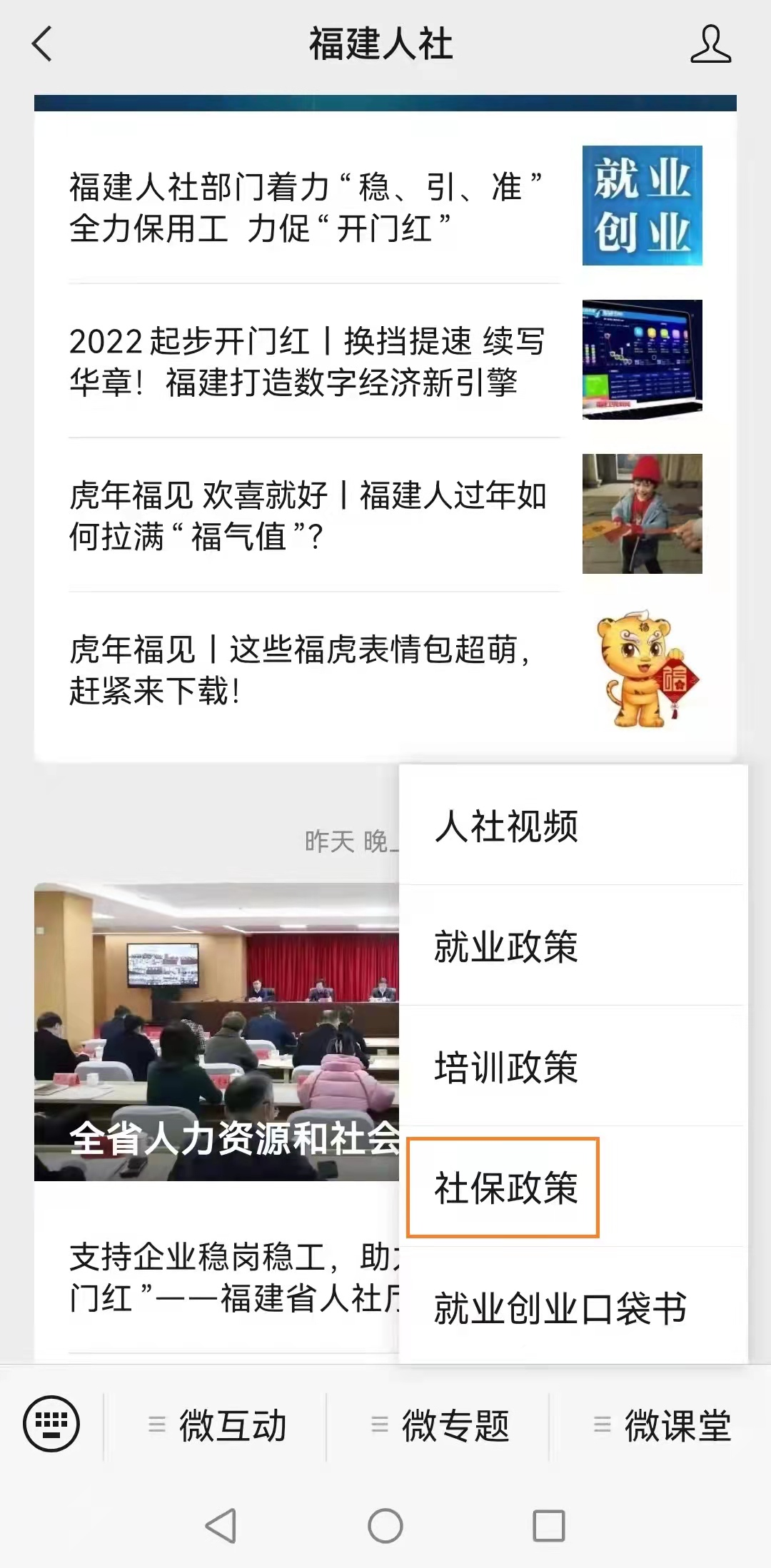Screen dimensions: 771x1568
Task: Tap the system home button
Action: pos(385,1526)
